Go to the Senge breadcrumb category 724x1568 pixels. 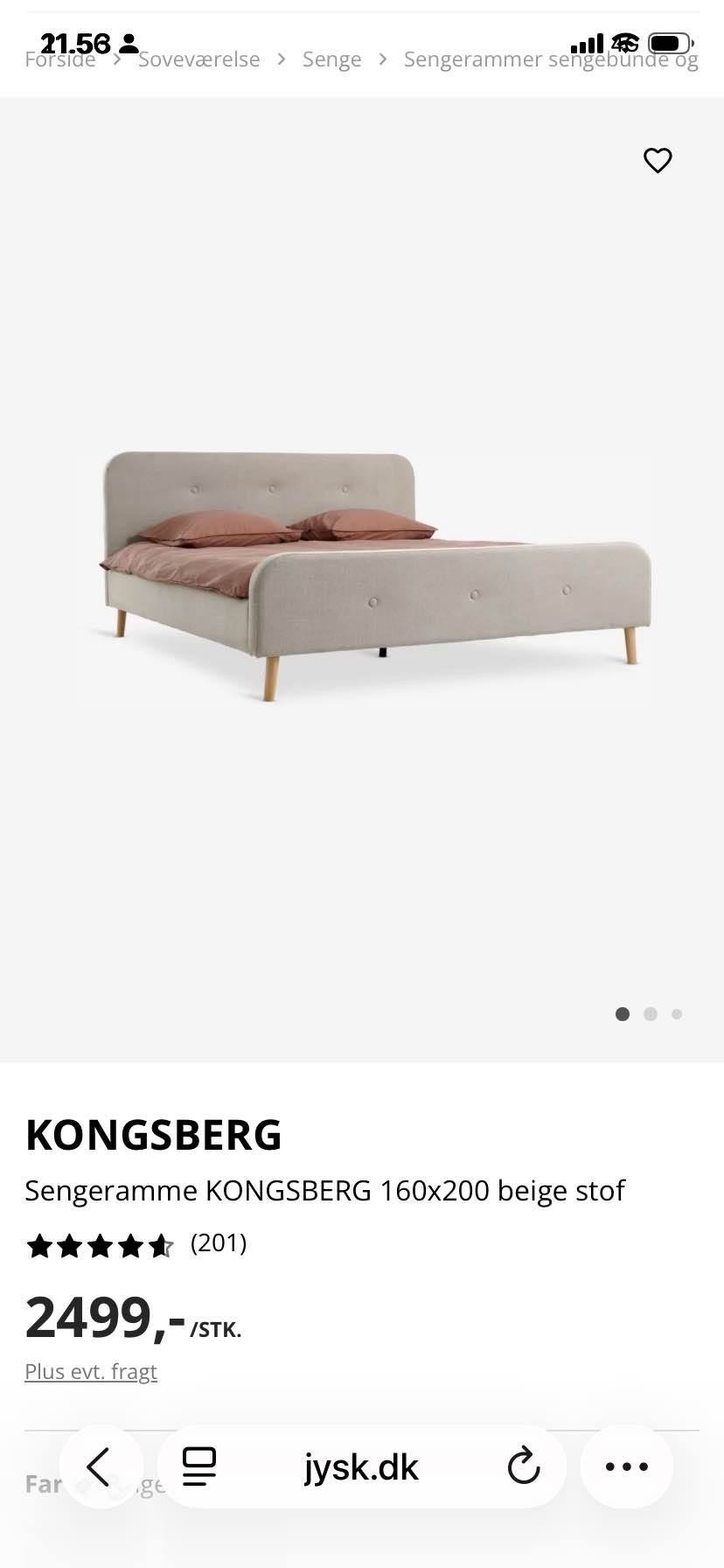point(332,59)
